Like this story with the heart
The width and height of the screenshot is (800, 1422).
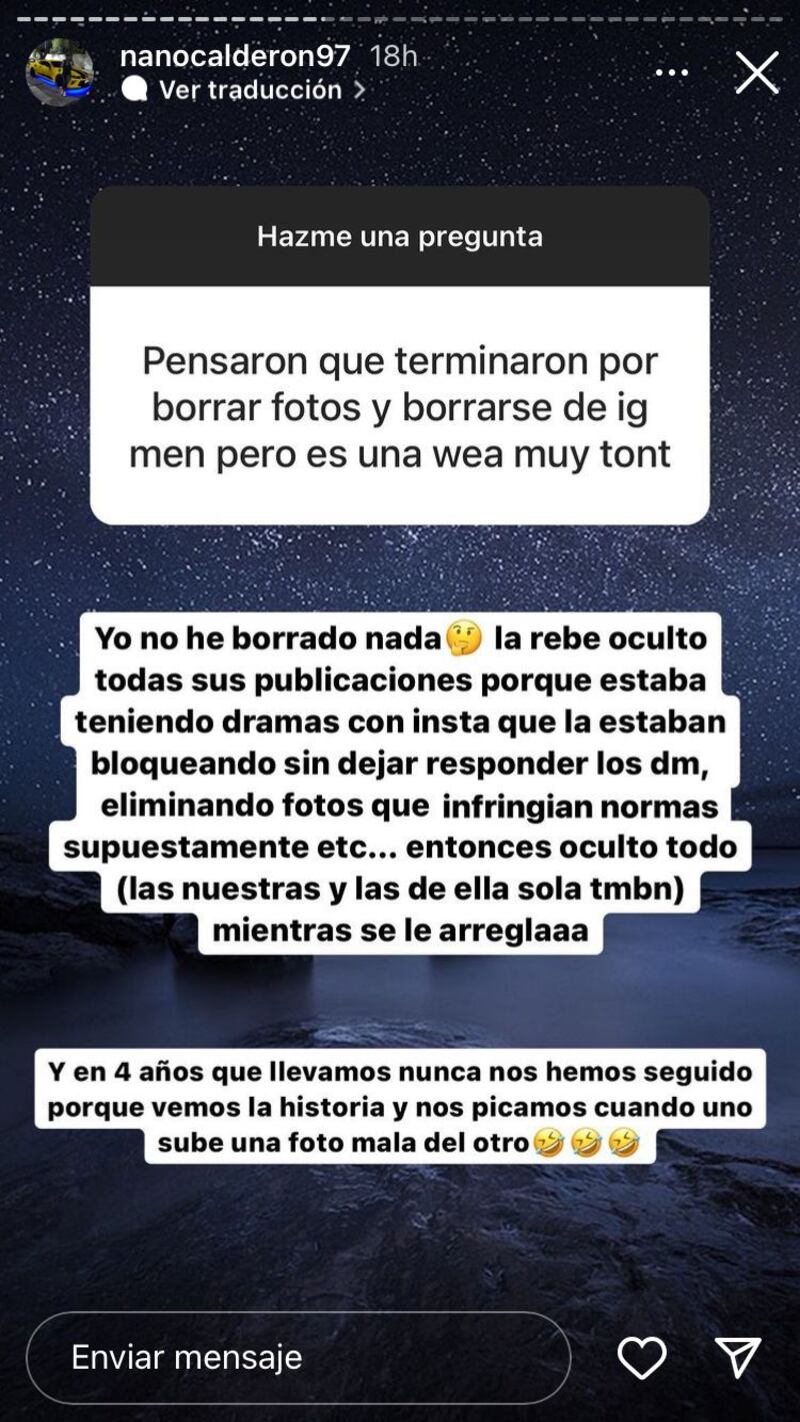coord(642,1358)
